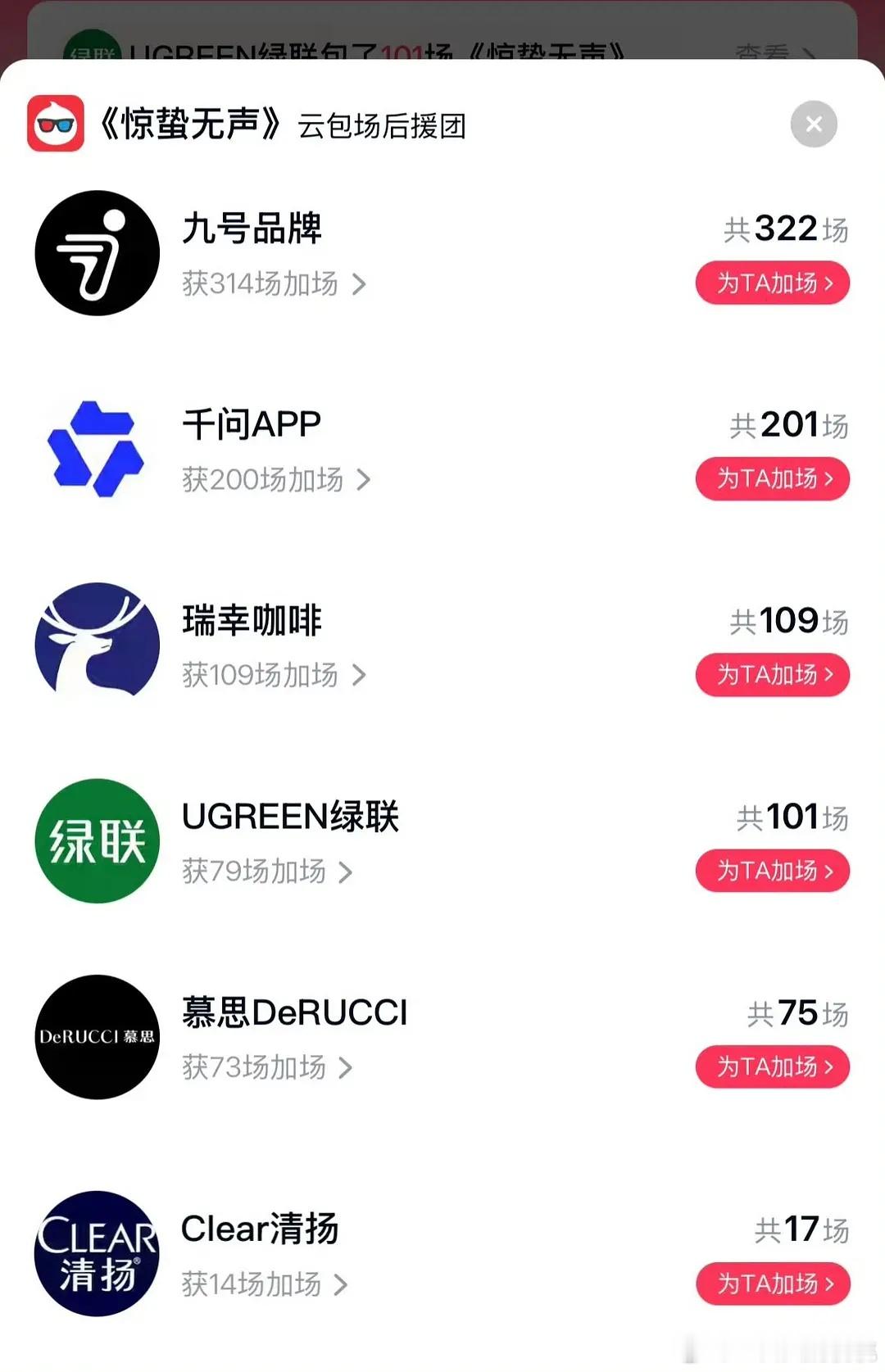The width and height of the screenshot is (885, 1372).
Task: Click the 3D glasses app icon
Action: coord(54,123)
